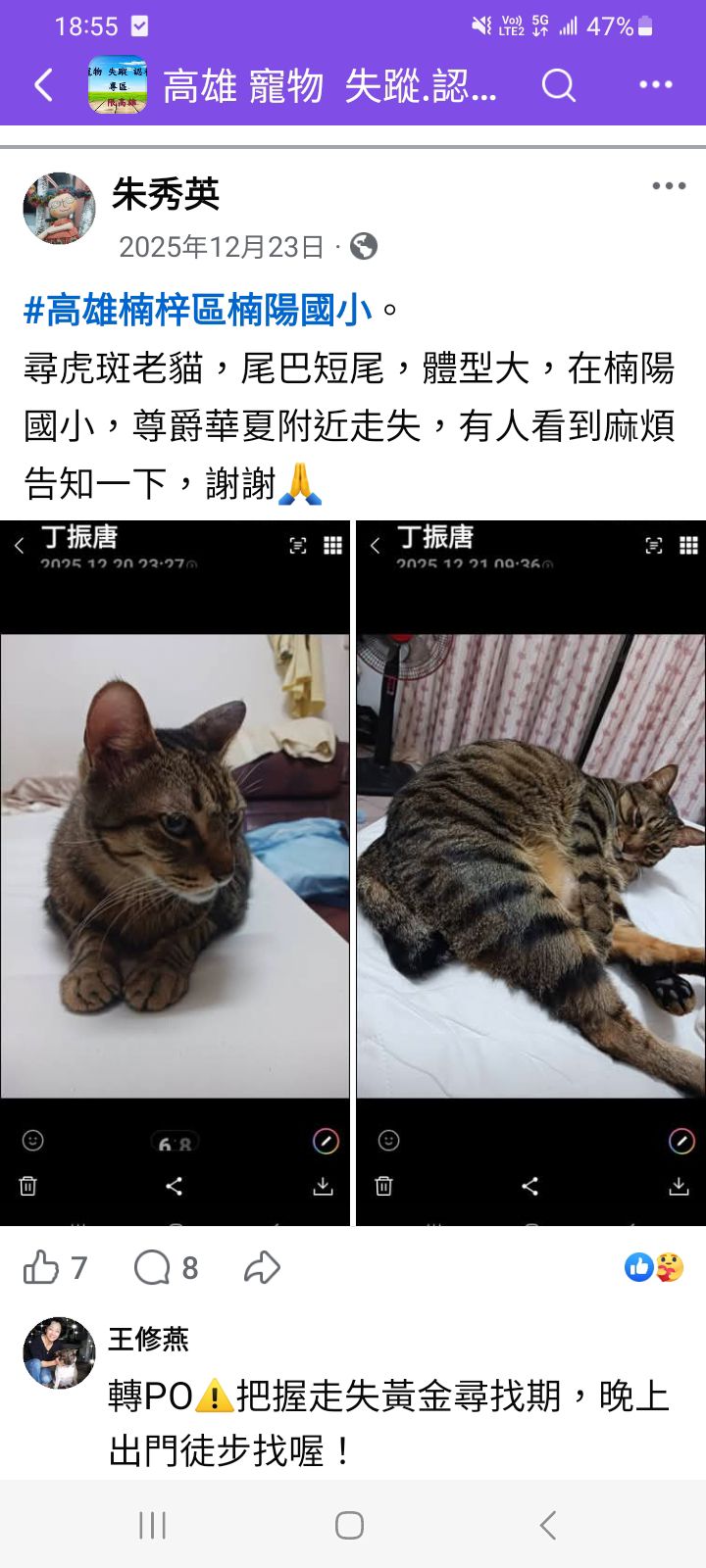Share 朱秀英's lost cat post

[x=262, y=1267]
